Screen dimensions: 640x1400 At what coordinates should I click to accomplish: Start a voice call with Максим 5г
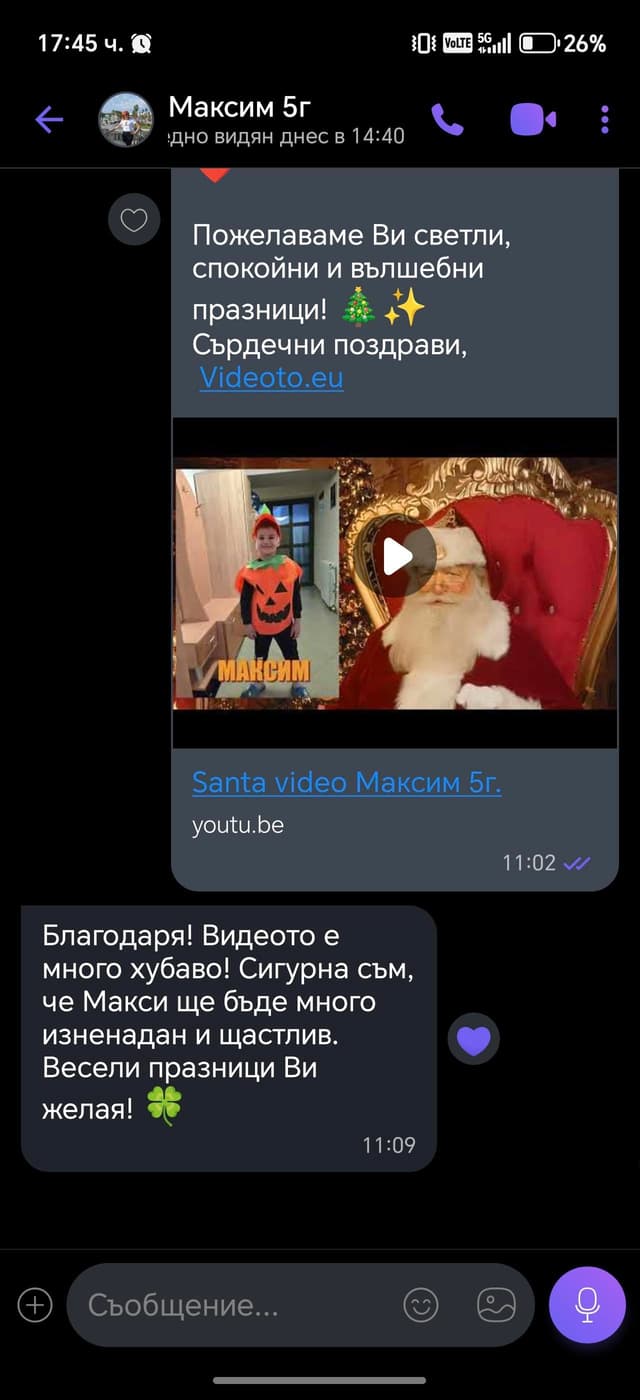[x=447, y=120]
